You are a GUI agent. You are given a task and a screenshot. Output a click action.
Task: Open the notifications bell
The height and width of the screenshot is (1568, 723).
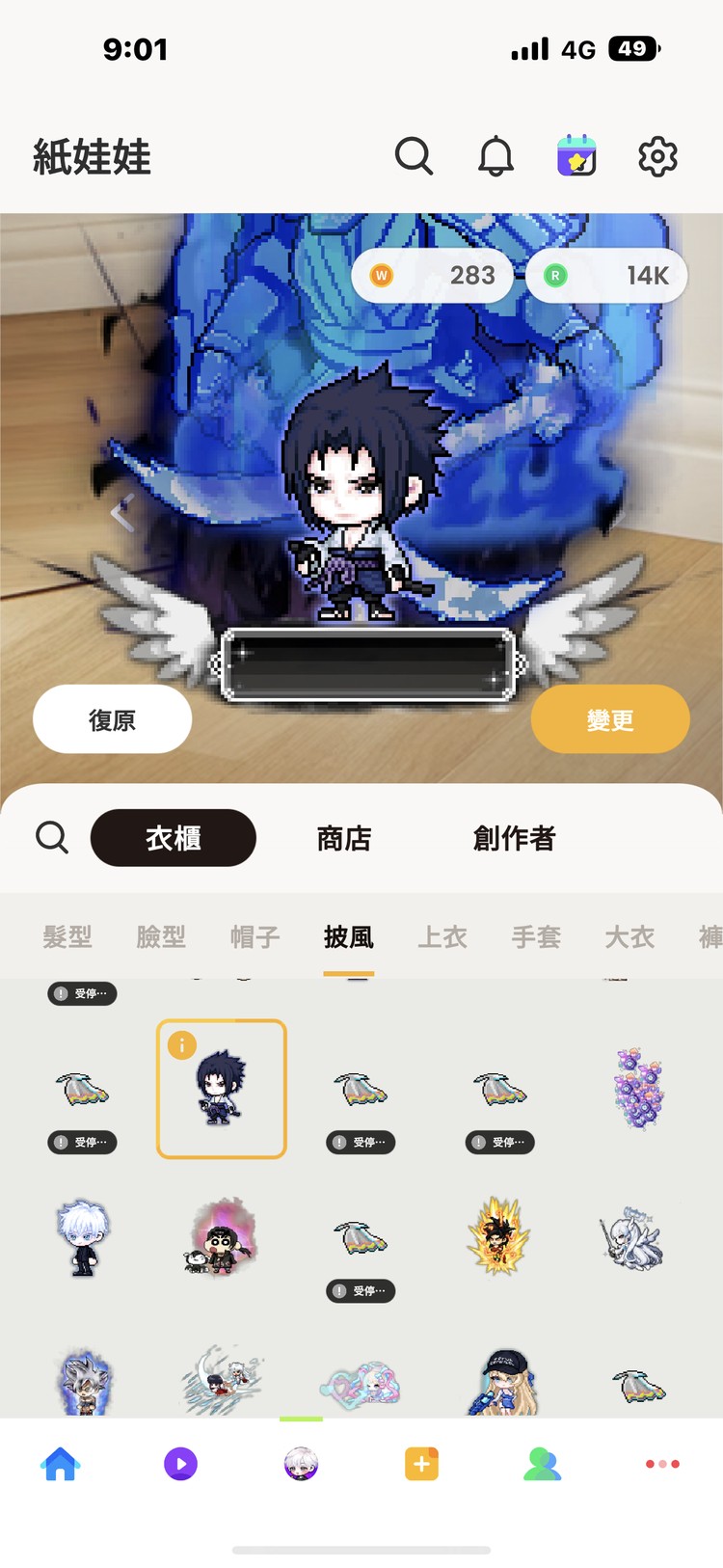pos(495,156)
